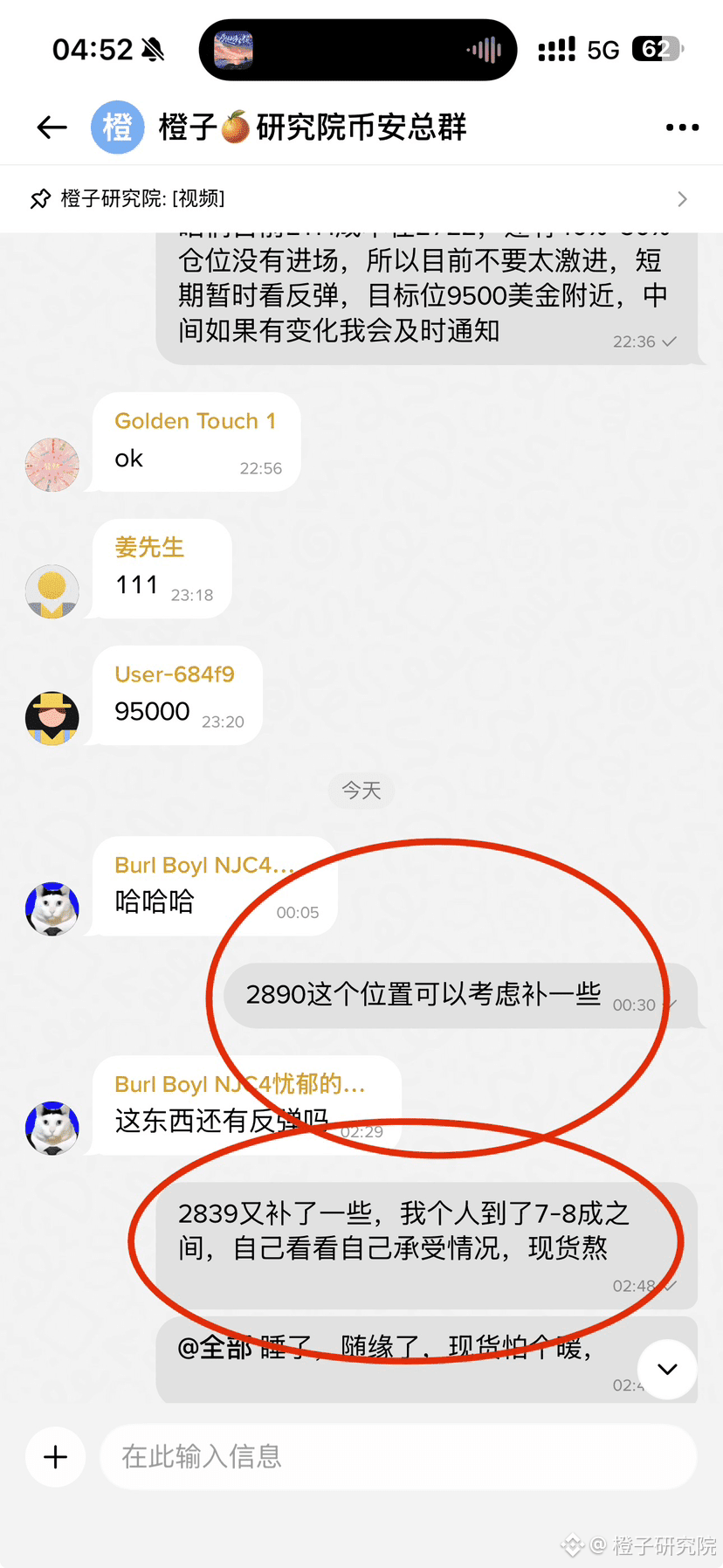Tap the scroll-to-bottom chevron button
Screen dimensions: 723x1568
[x=666, y=1369]
